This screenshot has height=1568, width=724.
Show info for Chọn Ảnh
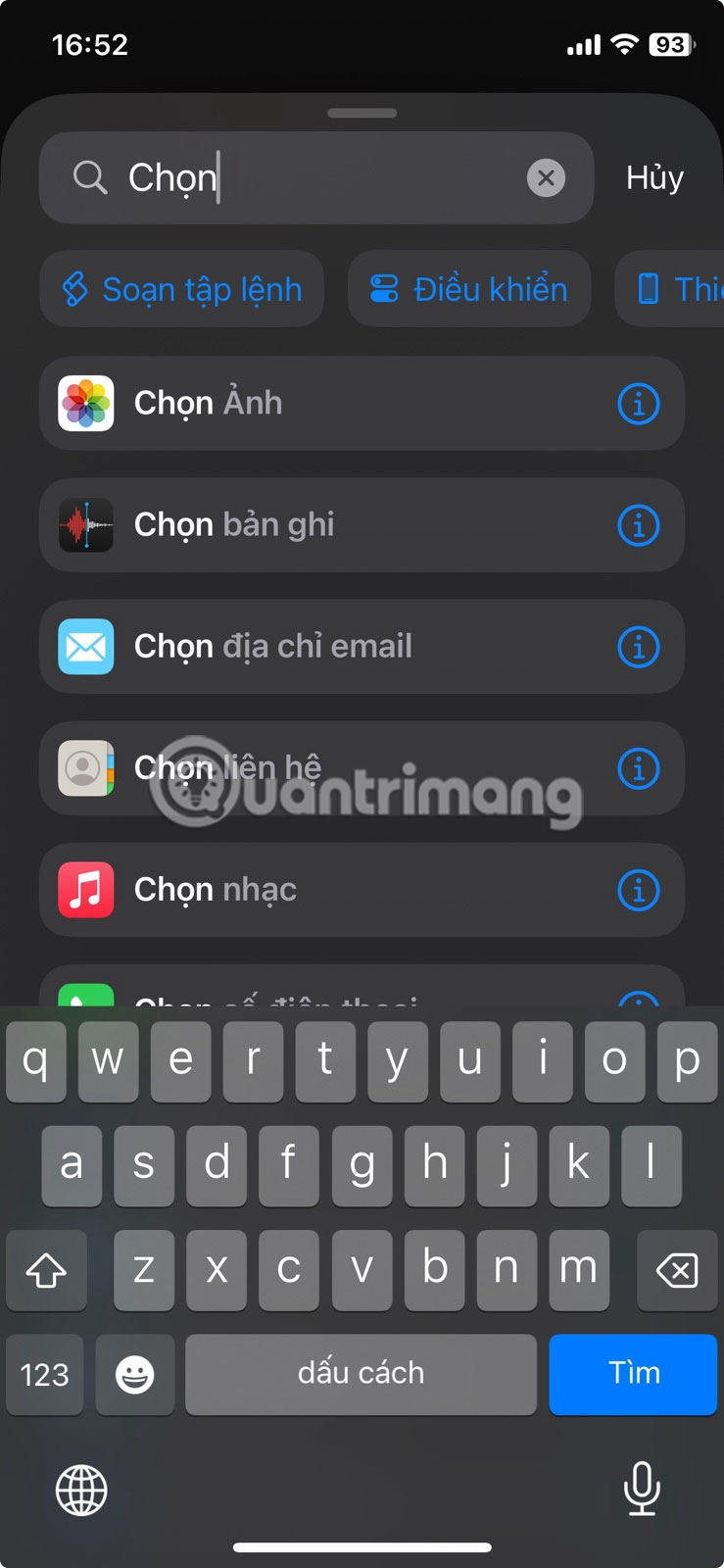(x=639, y=403)
